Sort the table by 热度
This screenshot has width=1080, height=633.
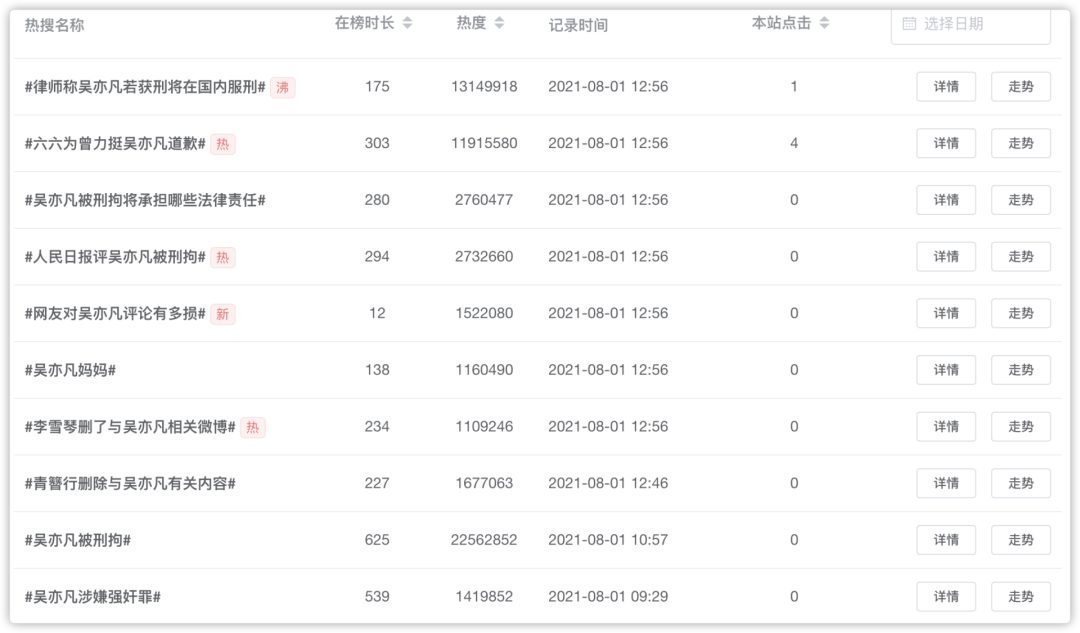pos(499,23)
